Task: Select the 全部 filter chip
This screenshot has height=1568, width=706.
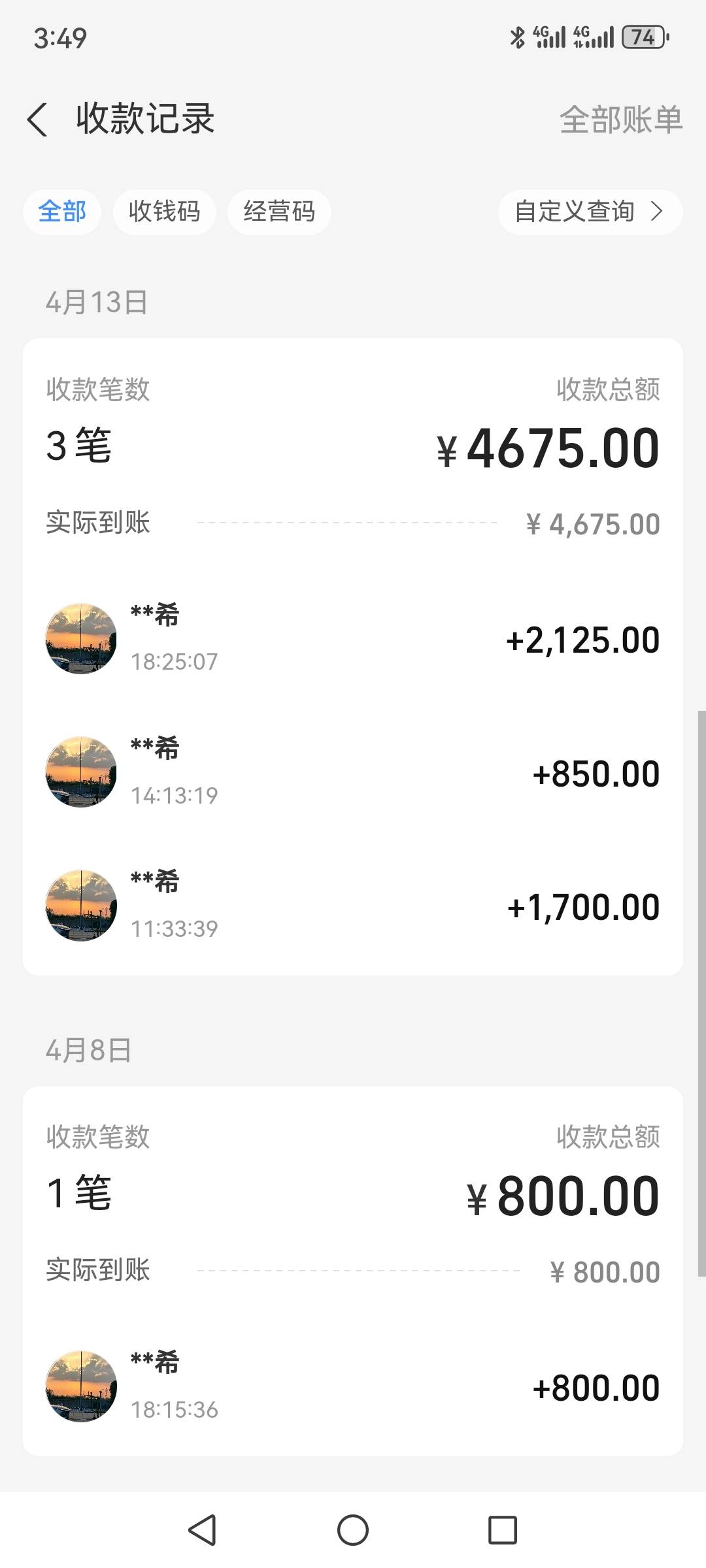Action: [x=62, y=212]
